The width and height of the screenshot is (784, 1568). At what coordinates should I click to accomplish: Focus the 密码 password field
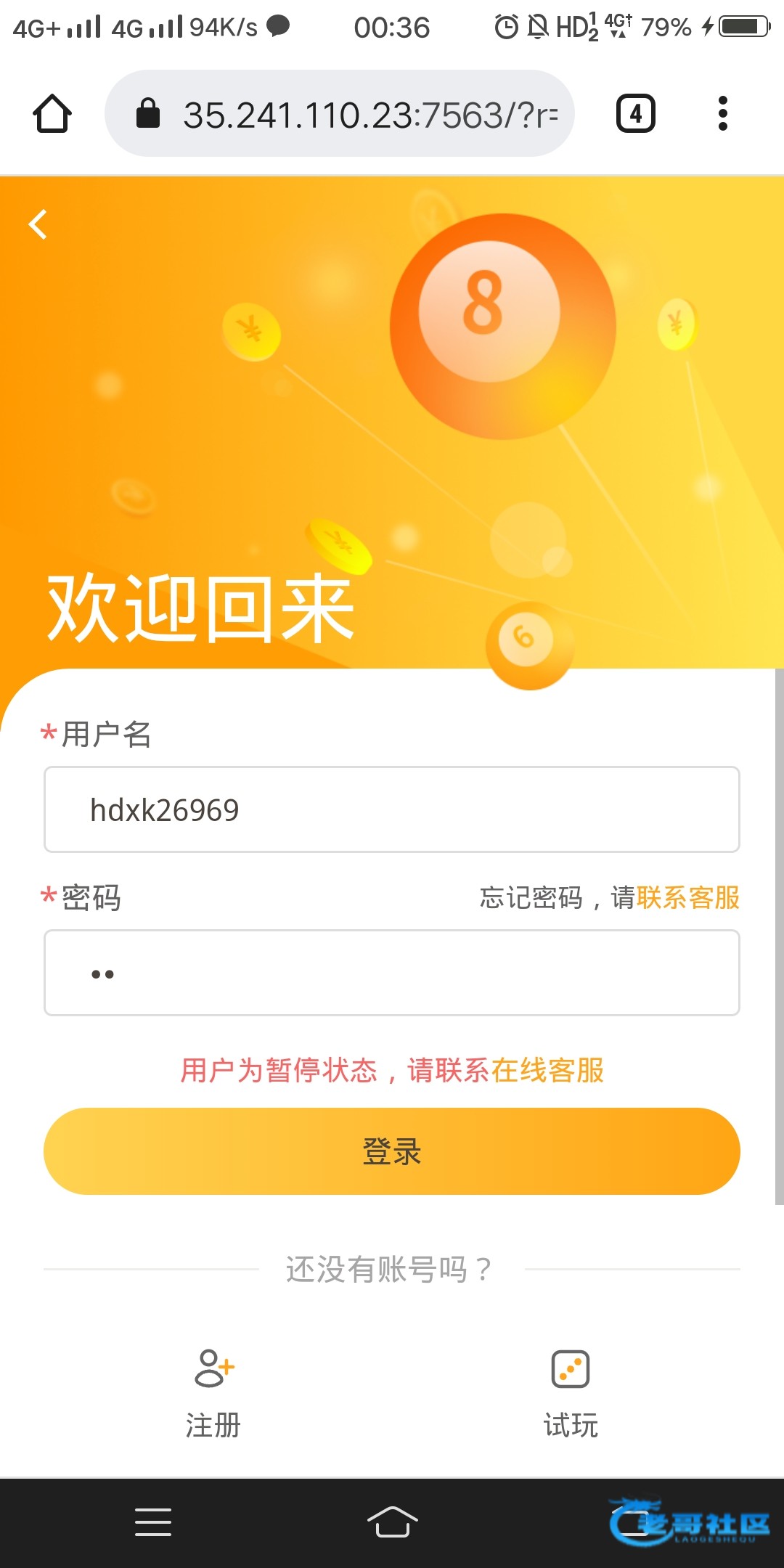(392, 973)
